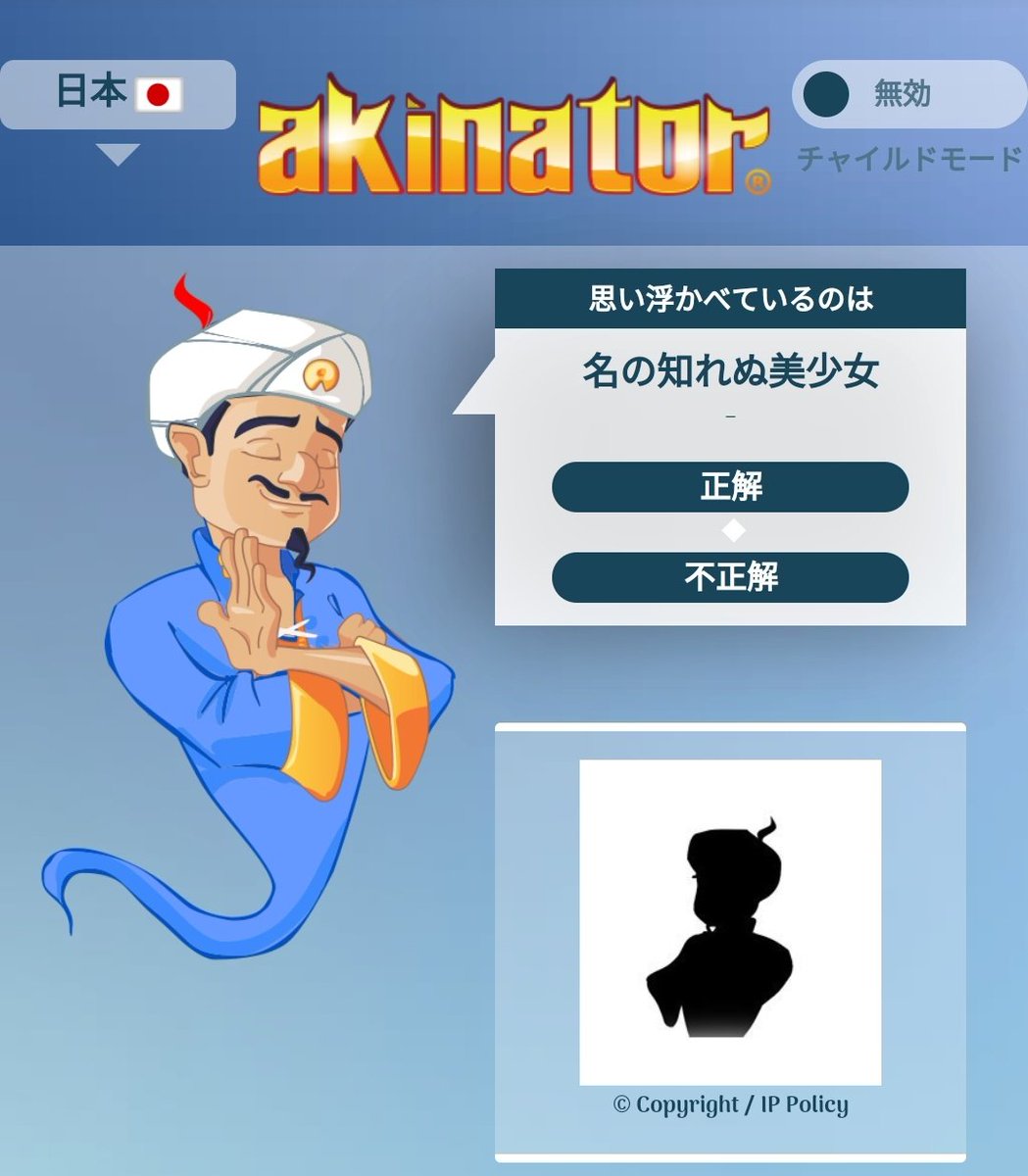Open the Copyright / IP Policy link
The height and width of the screenshot is (1176, 1028).
pos(730,1104)
